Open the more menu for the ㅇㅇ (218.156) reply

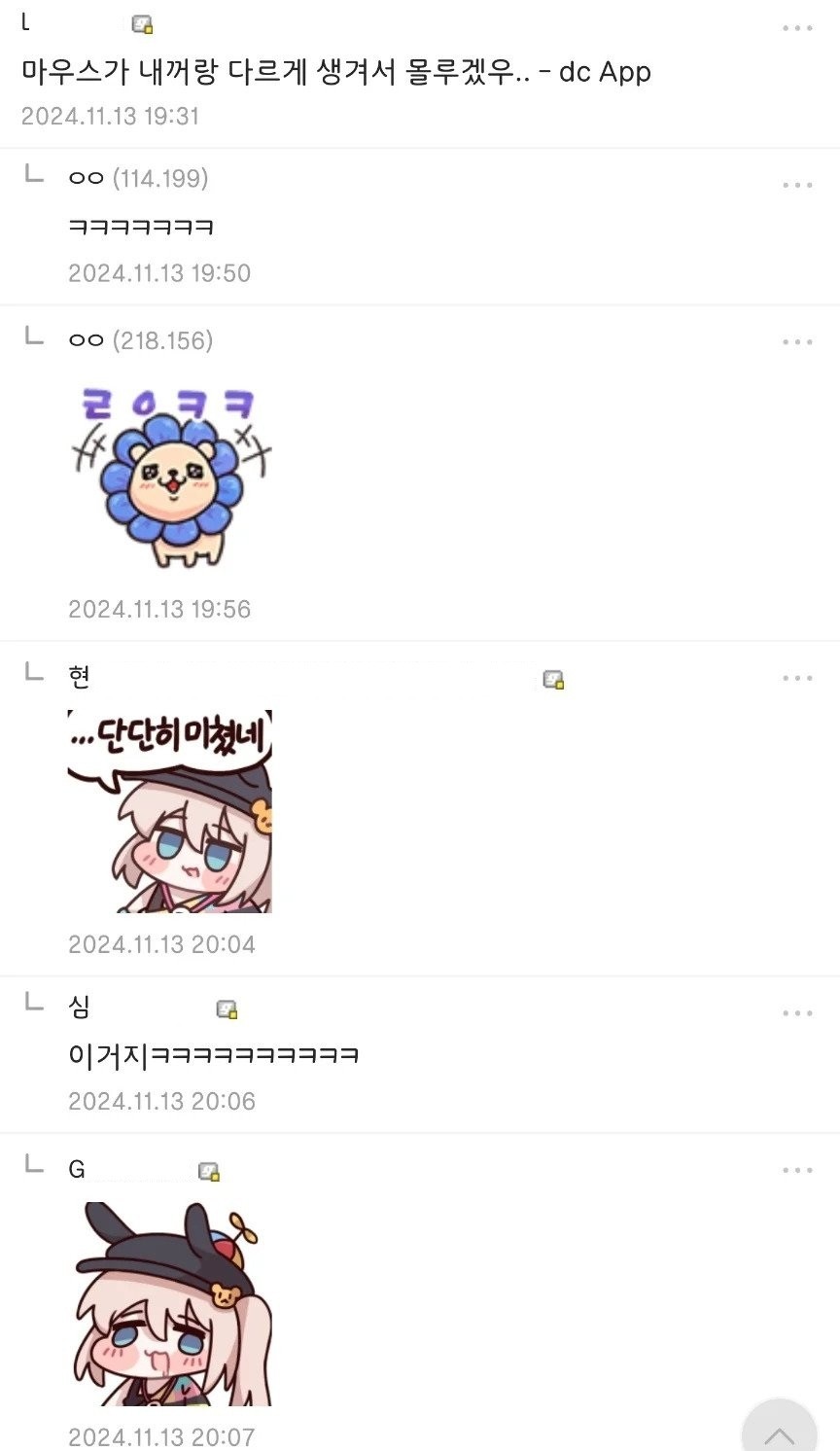coord(797,342)
